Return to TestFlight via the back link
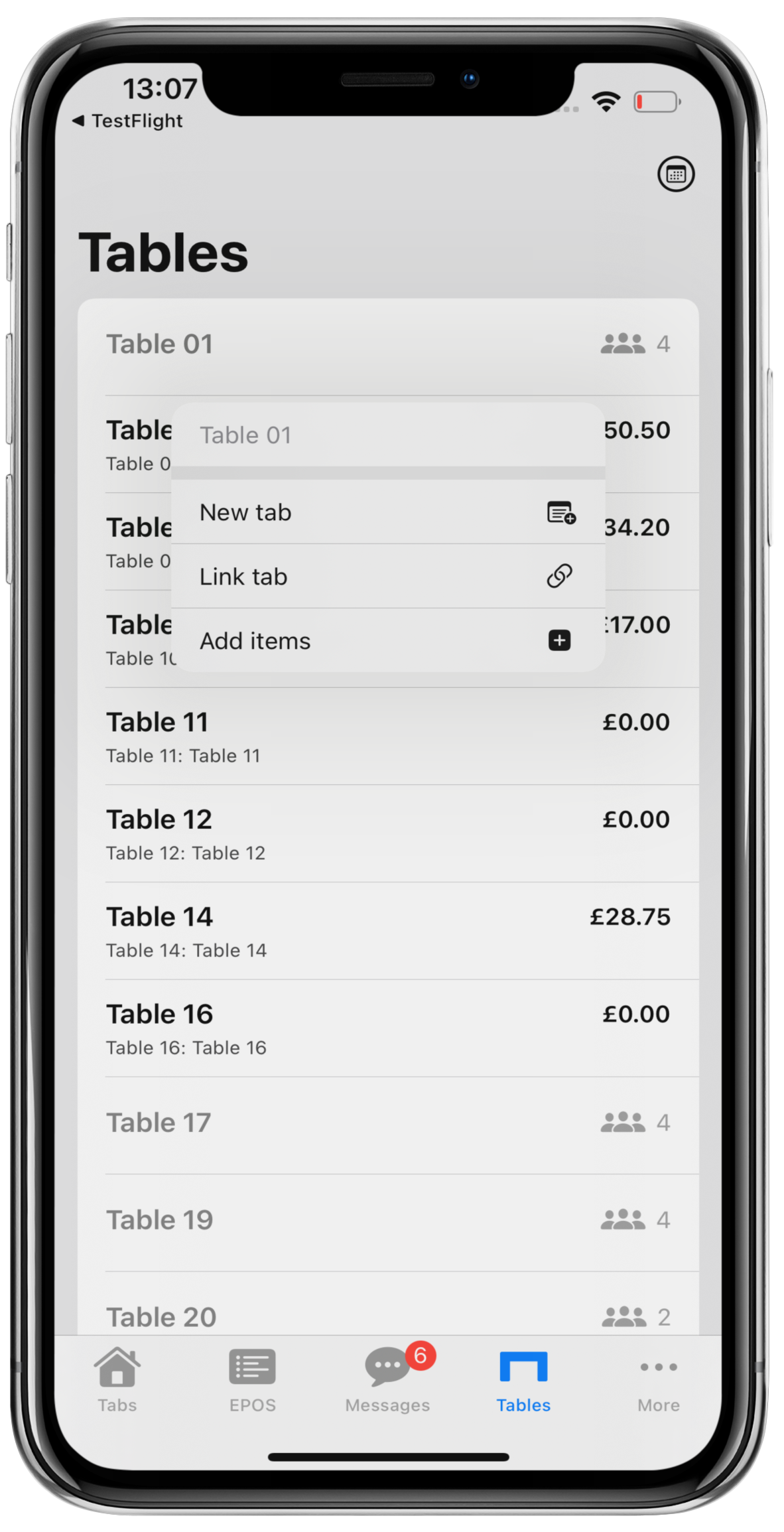This screenshot has height=1532, width=784. pos(128,121)
